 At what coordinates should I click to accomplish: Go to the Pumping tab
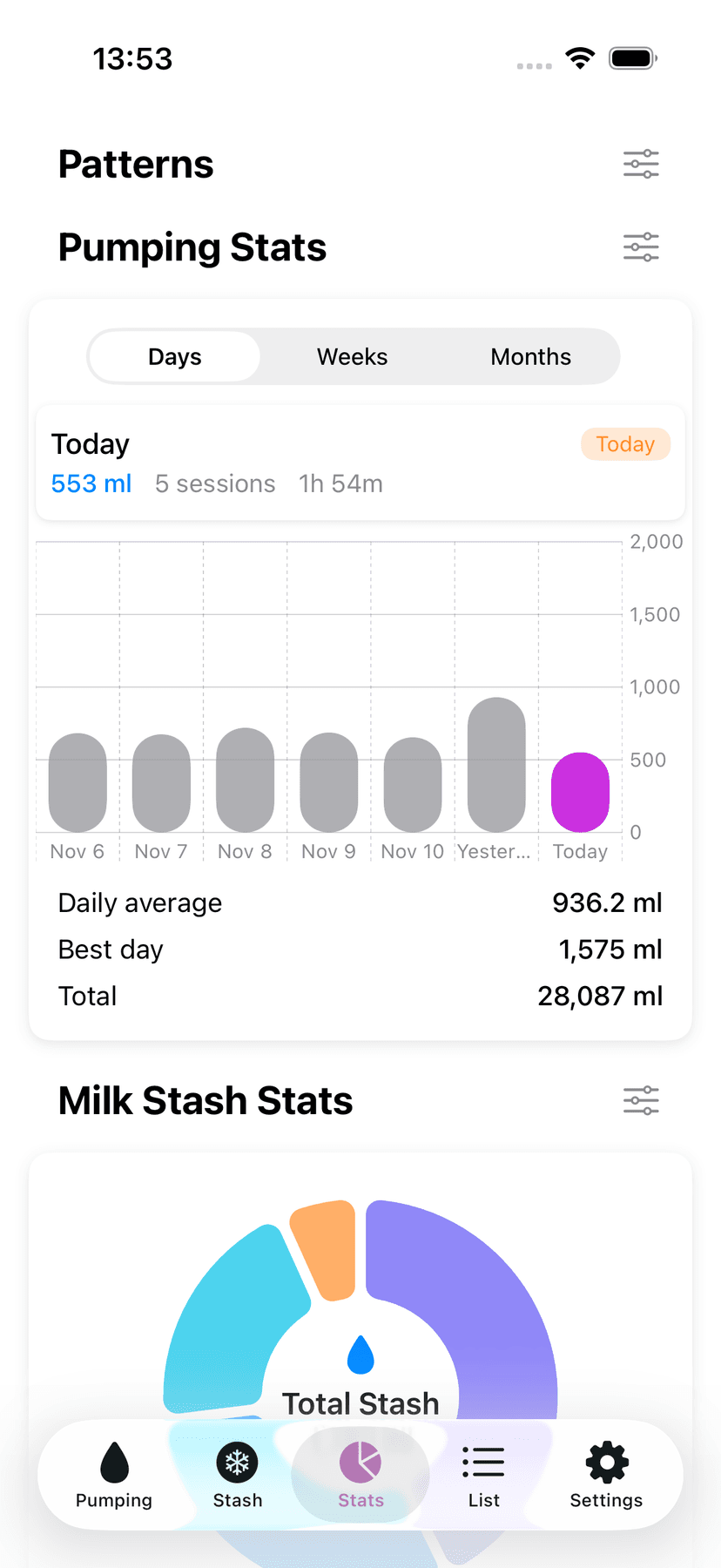[x=114, y=1475]
